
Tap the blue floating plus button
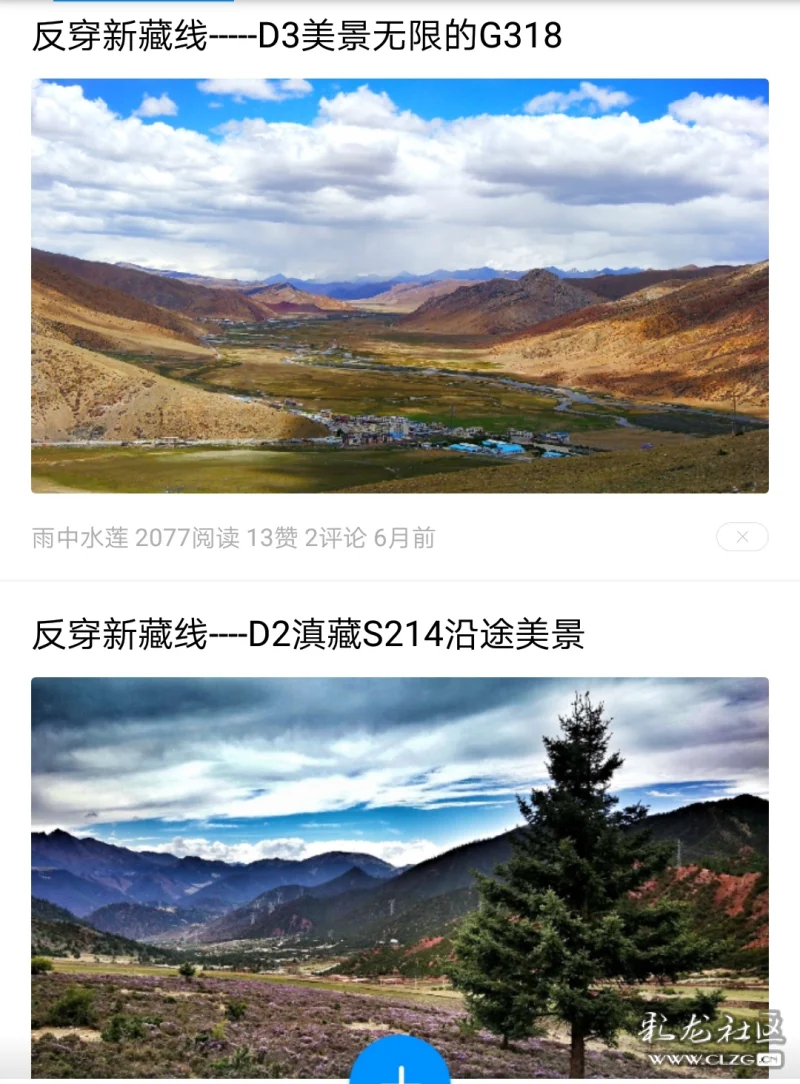pyautogui.click(x=400, y=1064)
